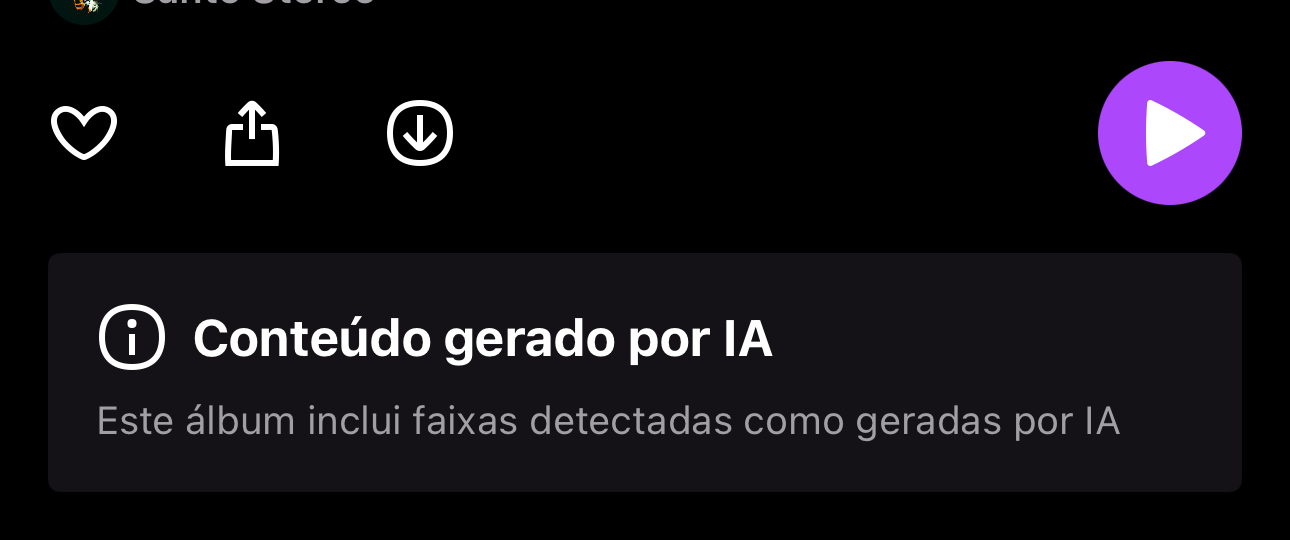Play the album with the purple button
Screen dimensions: 1290x540
coord(1169,133)
